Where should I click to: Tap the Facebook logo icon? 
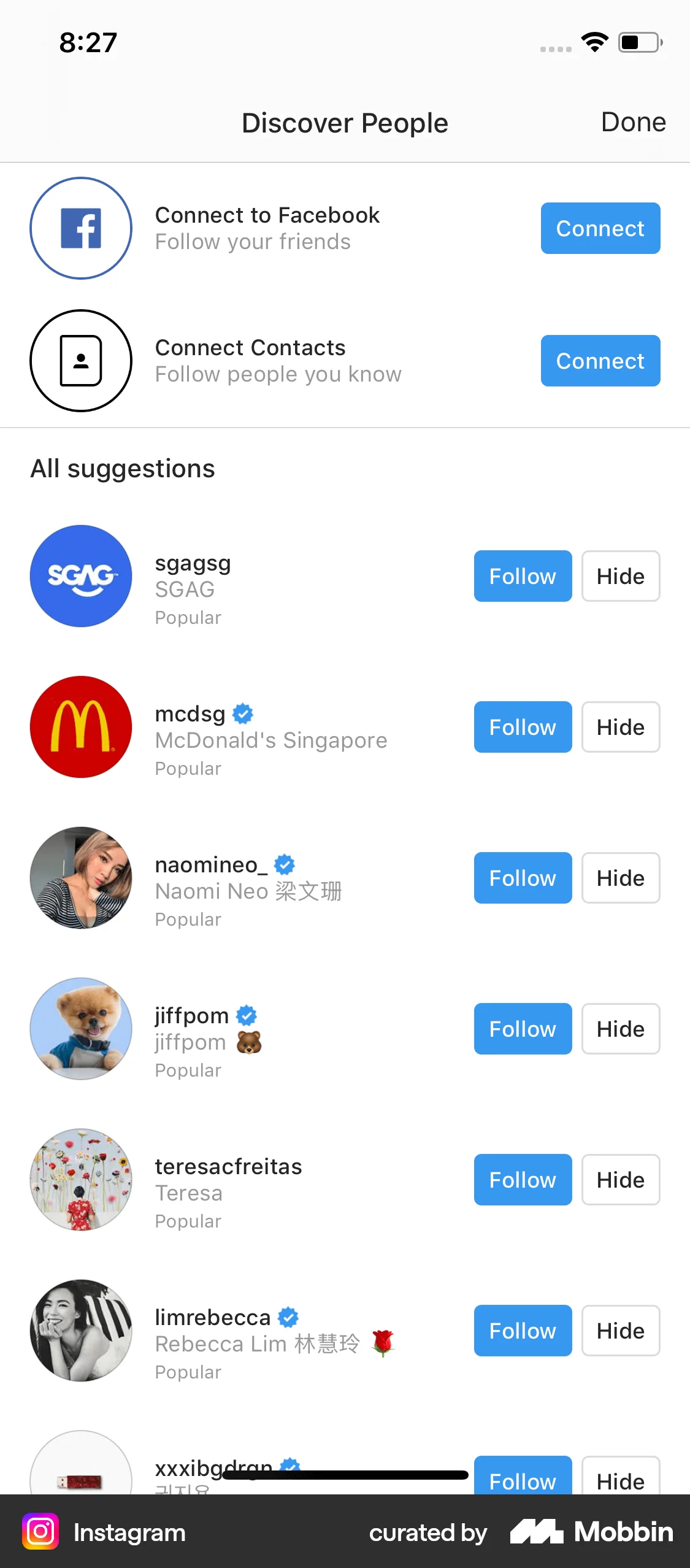(80, 228)
